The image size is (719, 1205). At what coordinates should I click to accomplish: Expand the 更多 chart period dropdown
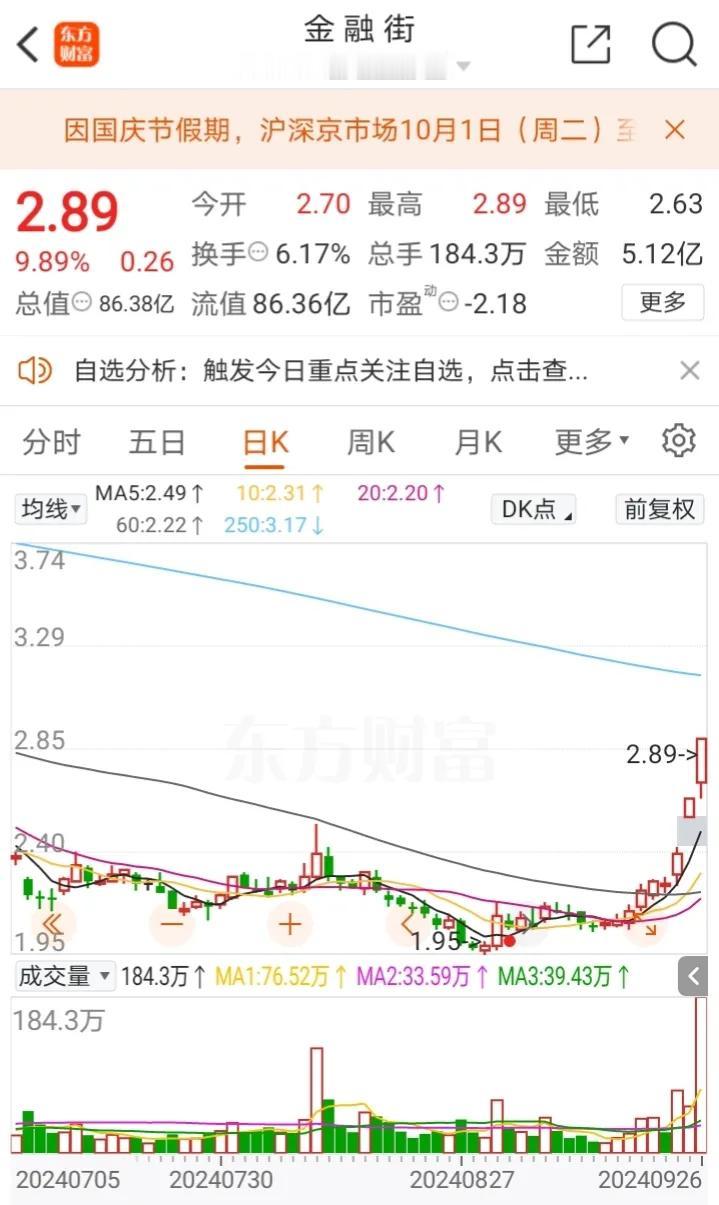point(592,441)
